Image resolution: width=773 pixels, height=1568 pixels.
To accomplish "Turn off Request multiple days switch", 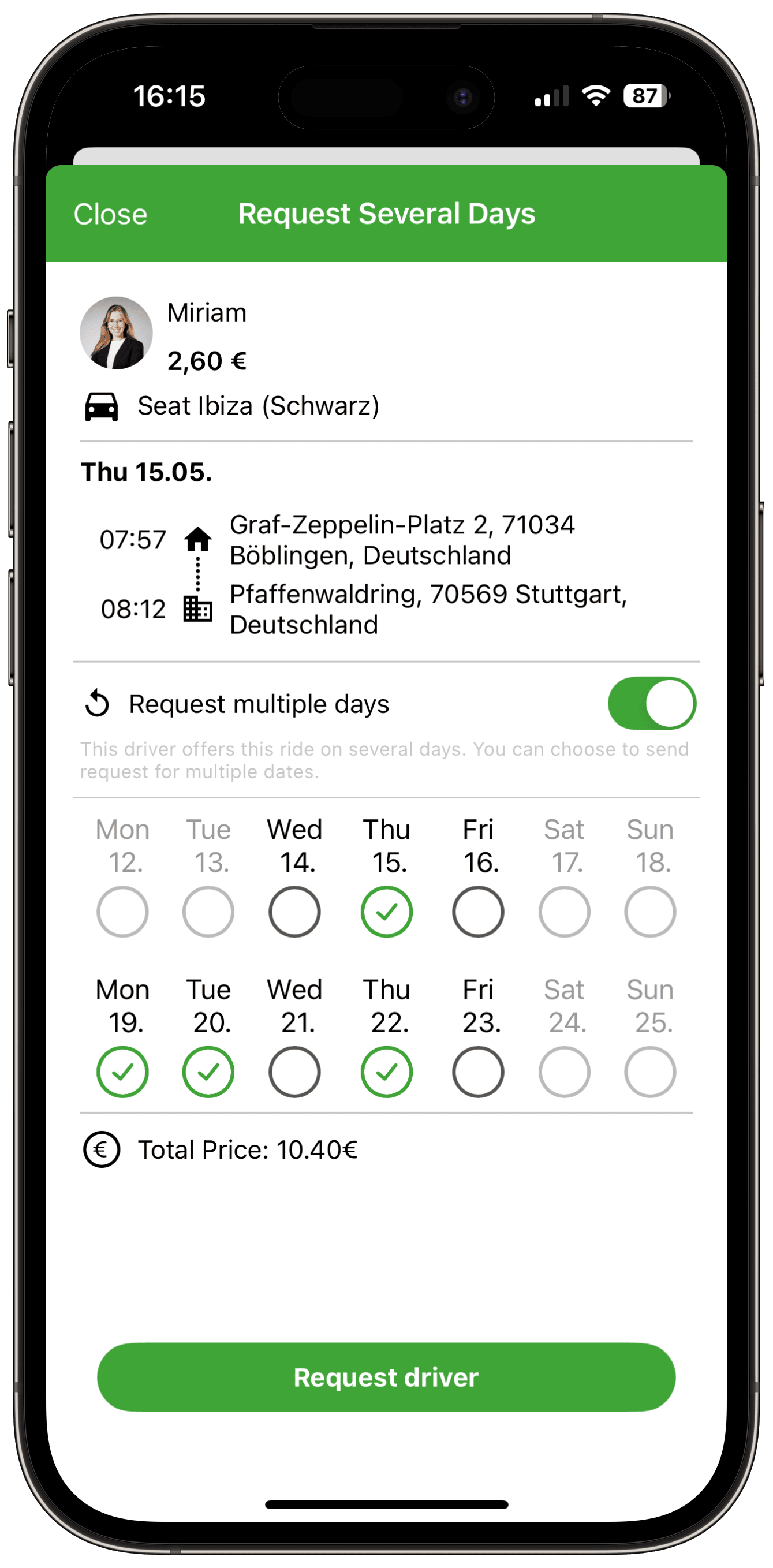I will click(651, 704).
